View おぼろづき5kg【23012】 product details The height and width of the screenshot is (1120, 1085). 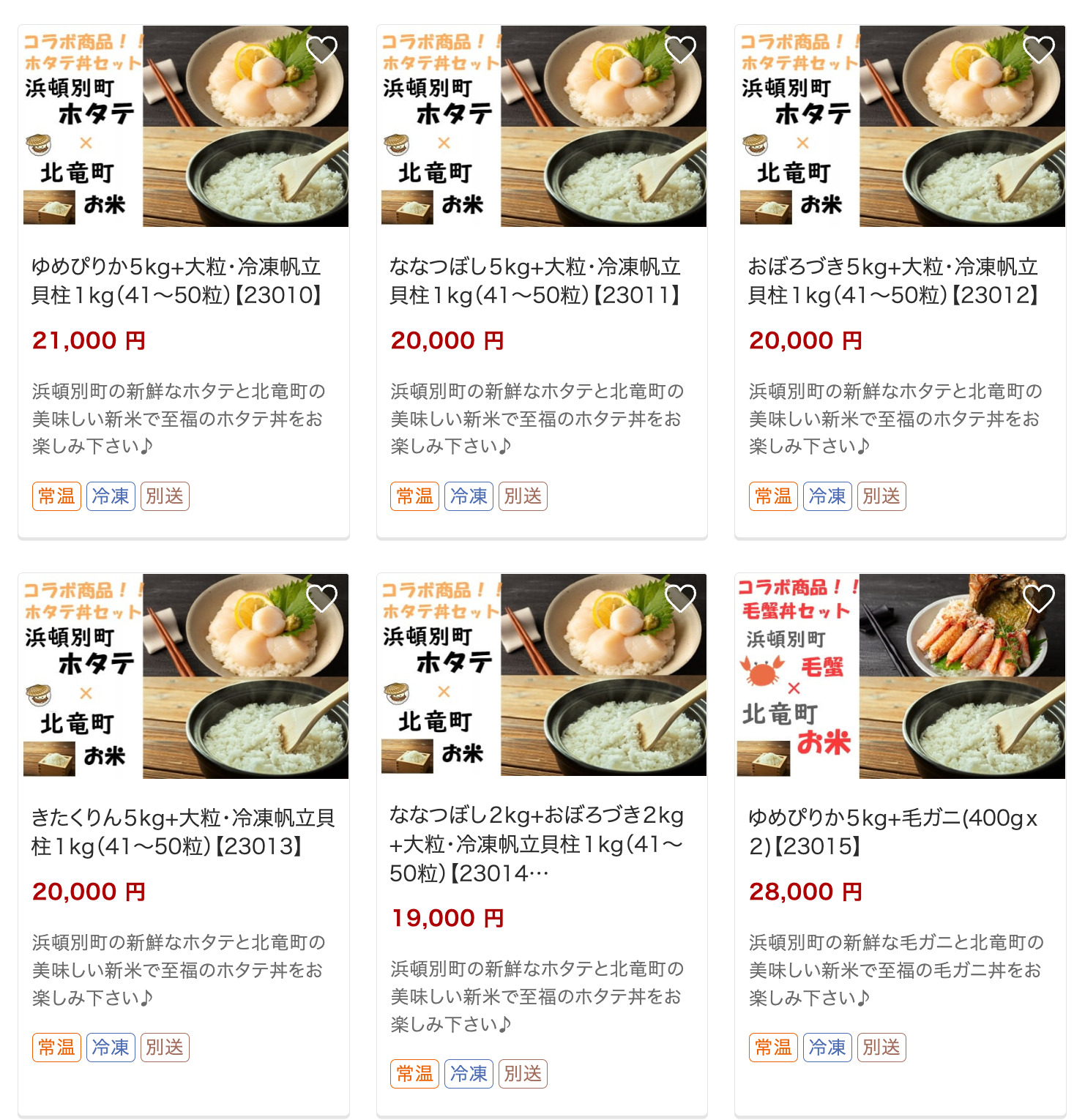tap(893, 281)
